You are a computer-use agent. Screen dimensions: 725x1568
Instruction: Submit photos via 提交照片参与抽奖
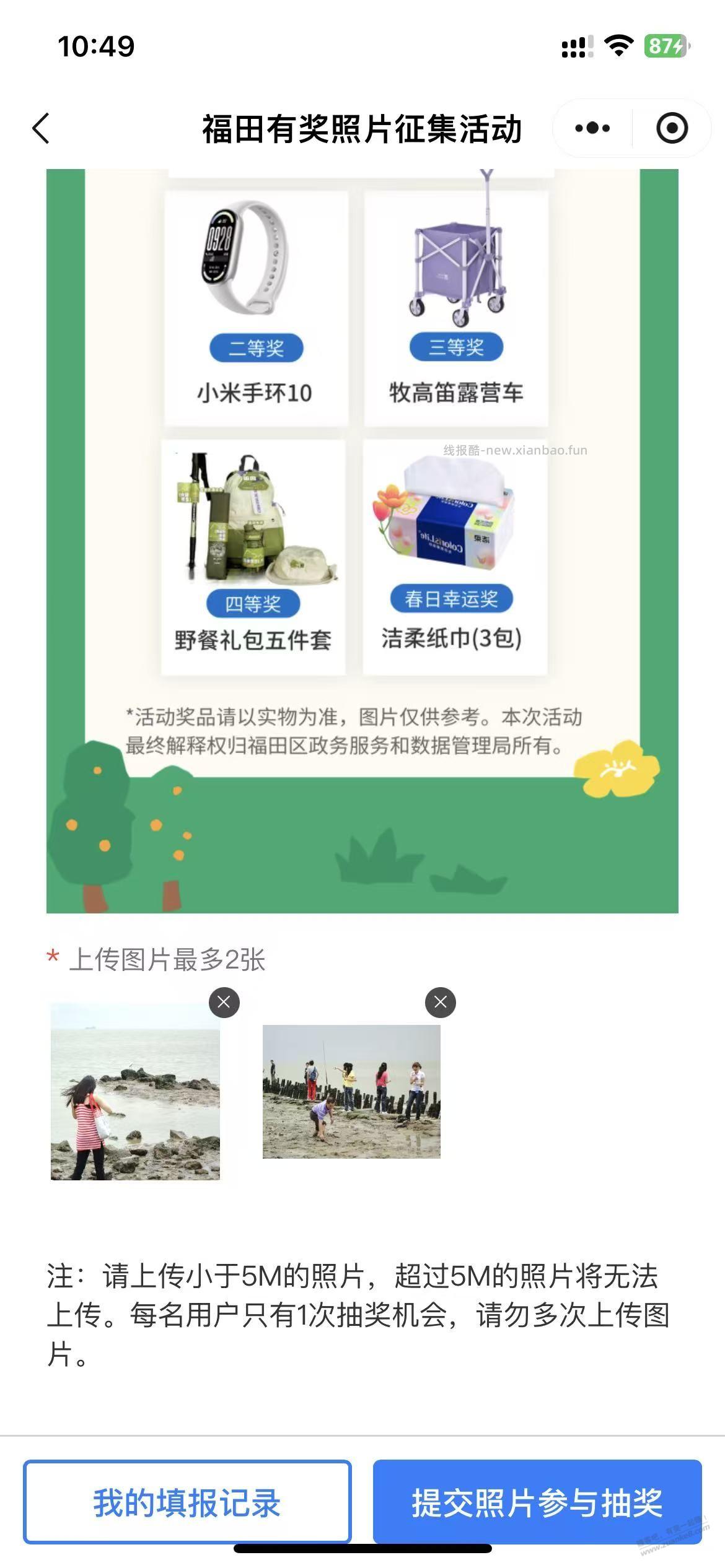point(537,1476)
